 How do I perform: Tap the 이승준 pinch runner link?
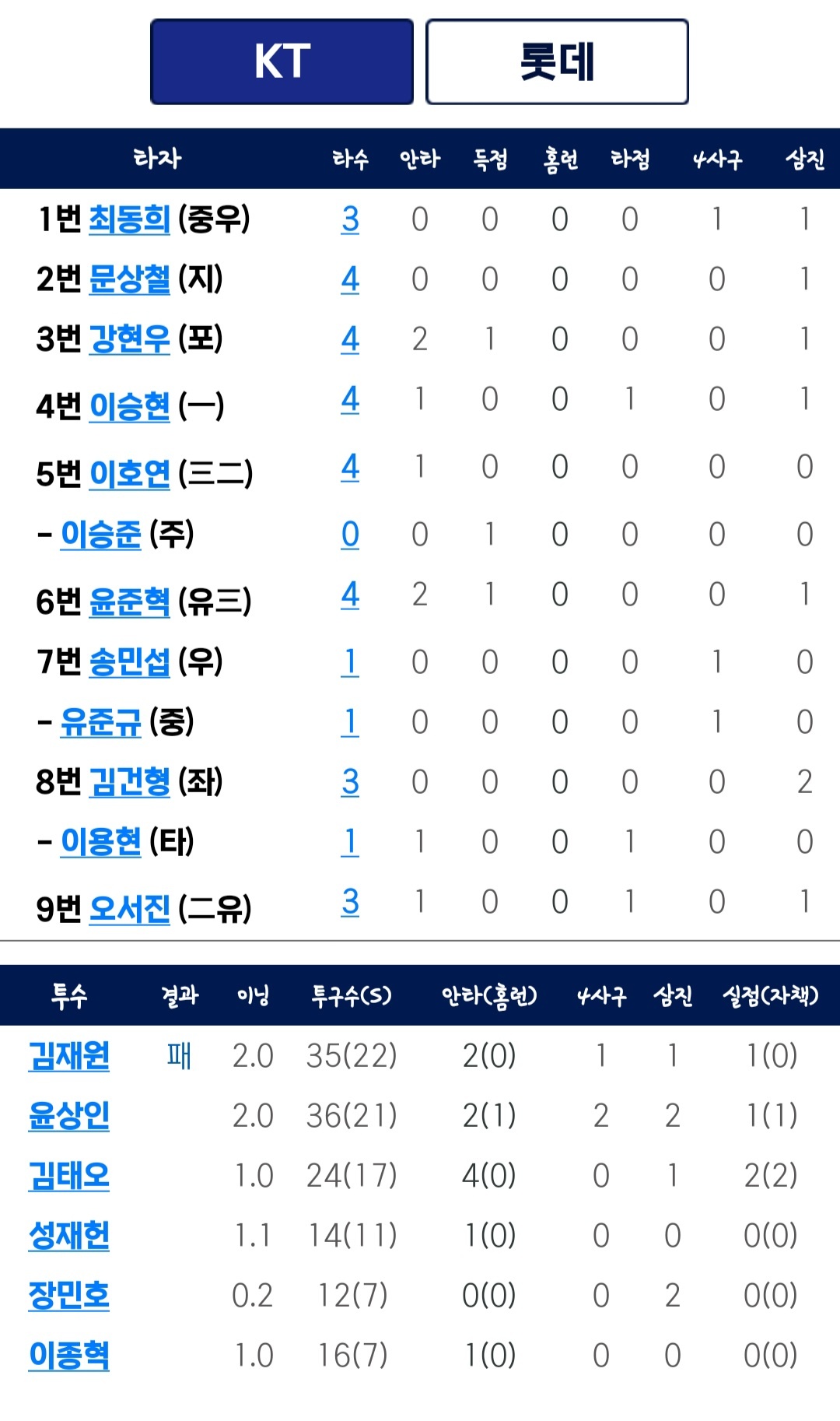pos(101,534)
